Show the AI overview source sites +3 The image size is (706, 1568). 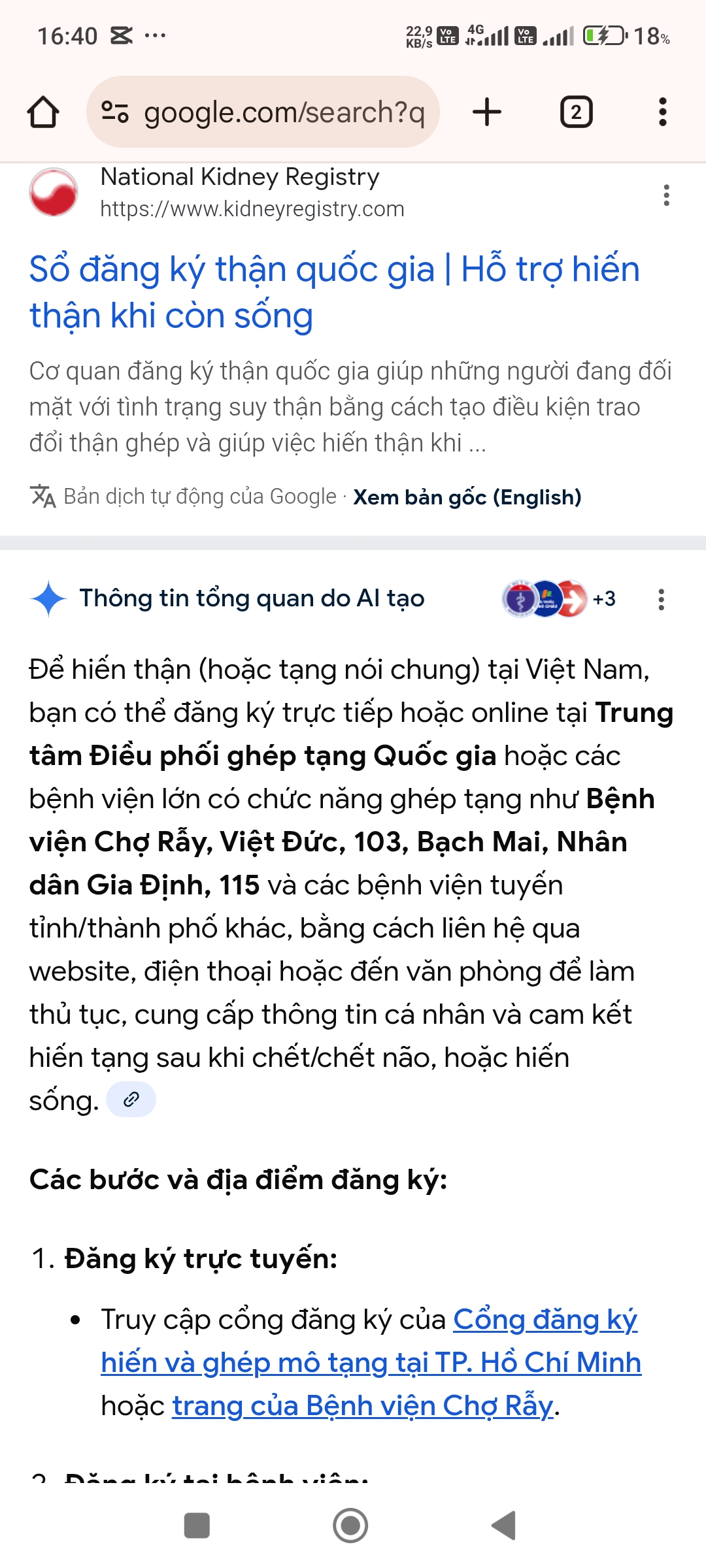(x=559, y=598)
